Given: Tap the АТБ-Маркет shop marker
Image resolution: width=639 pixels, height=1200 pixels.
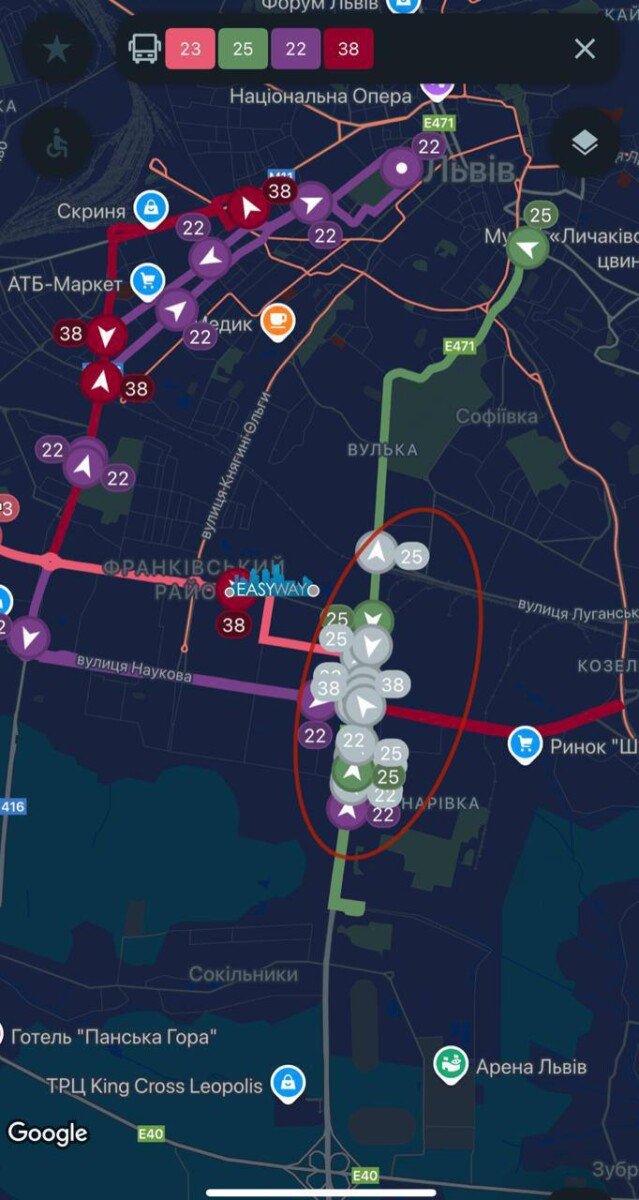Looking at the screenshot, I should (148, 280).
